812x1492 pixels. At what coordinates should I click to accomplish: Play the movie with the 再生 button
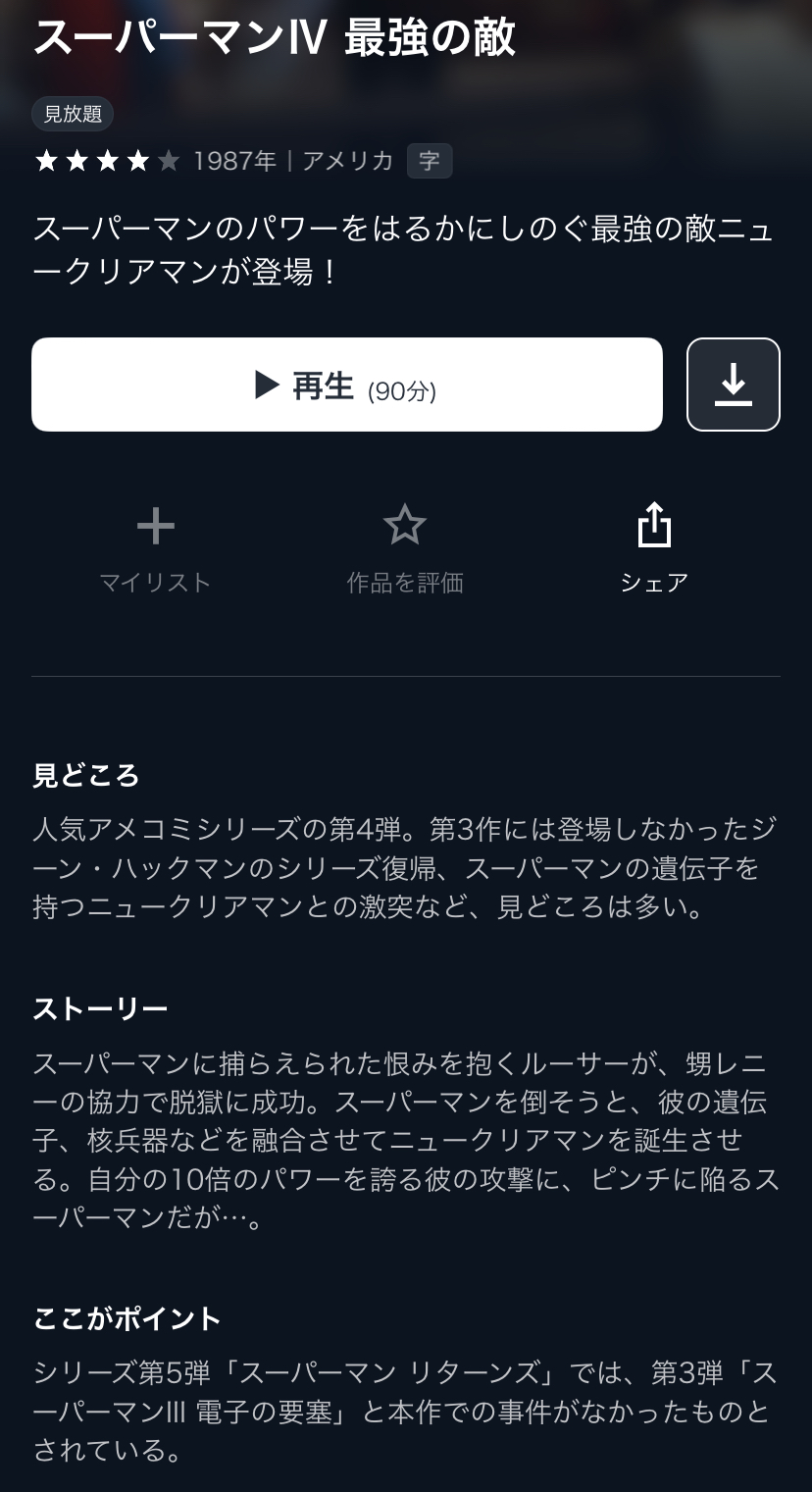point(347,385)
